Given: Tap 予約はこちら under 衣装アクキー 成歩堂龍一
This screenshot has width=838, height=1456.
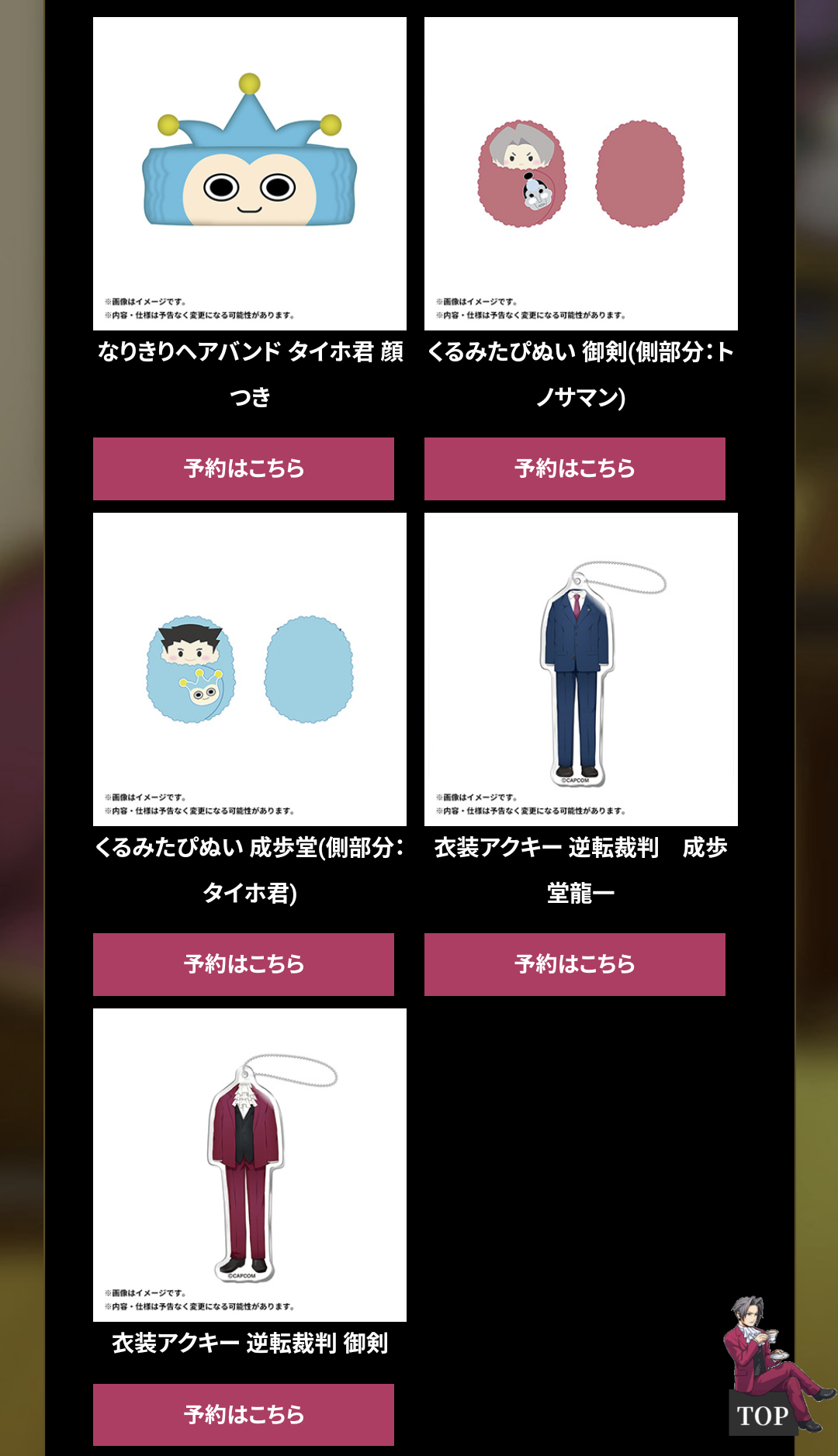Looking at the screenshot, I should coord(575,964).
